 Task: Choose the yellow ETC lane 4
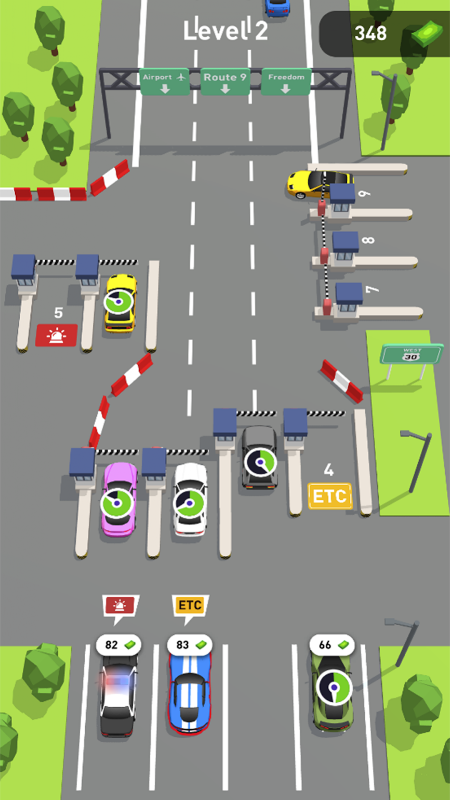(330, 496)
